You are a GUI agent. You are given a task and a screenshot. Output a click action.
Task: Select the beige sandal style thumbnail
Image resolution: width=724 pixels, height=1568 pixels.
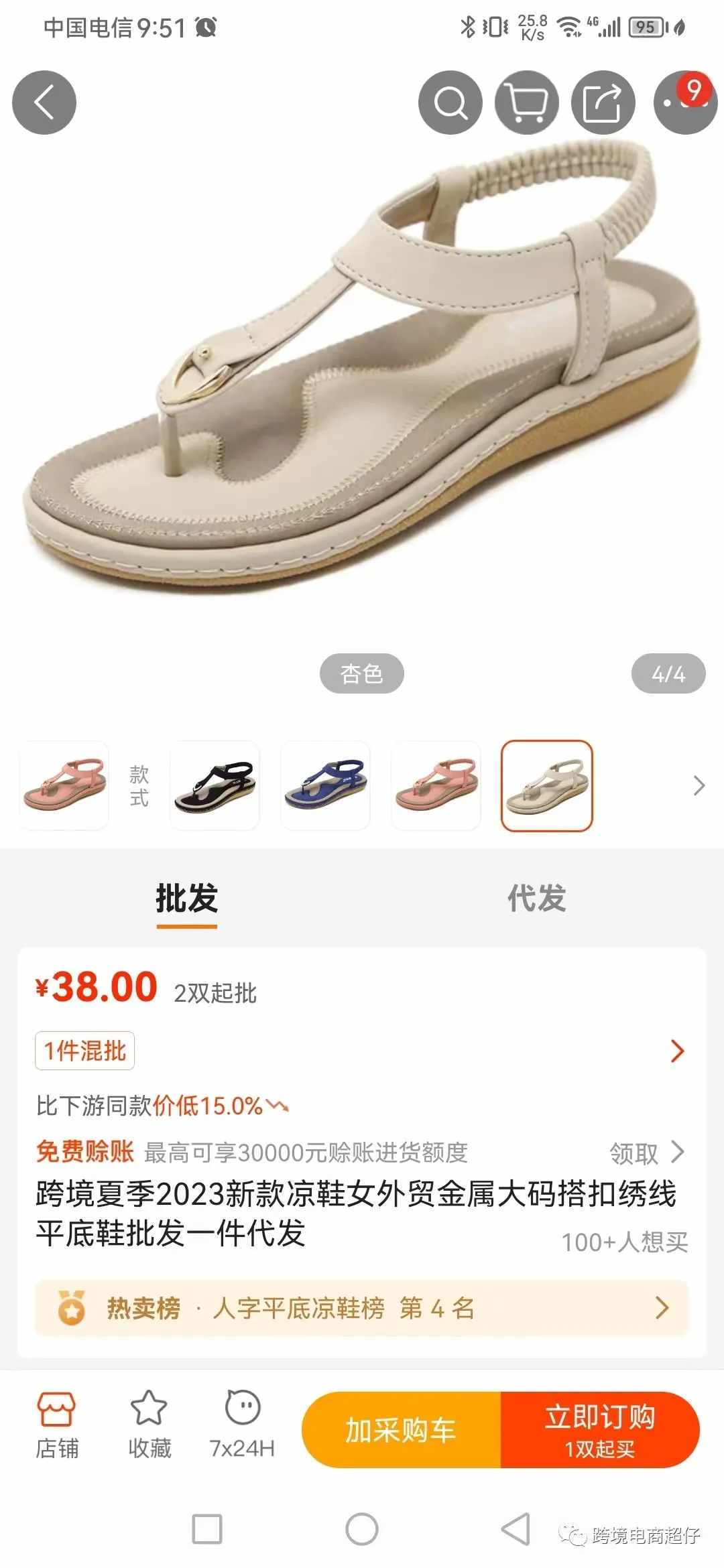(546, 785)
